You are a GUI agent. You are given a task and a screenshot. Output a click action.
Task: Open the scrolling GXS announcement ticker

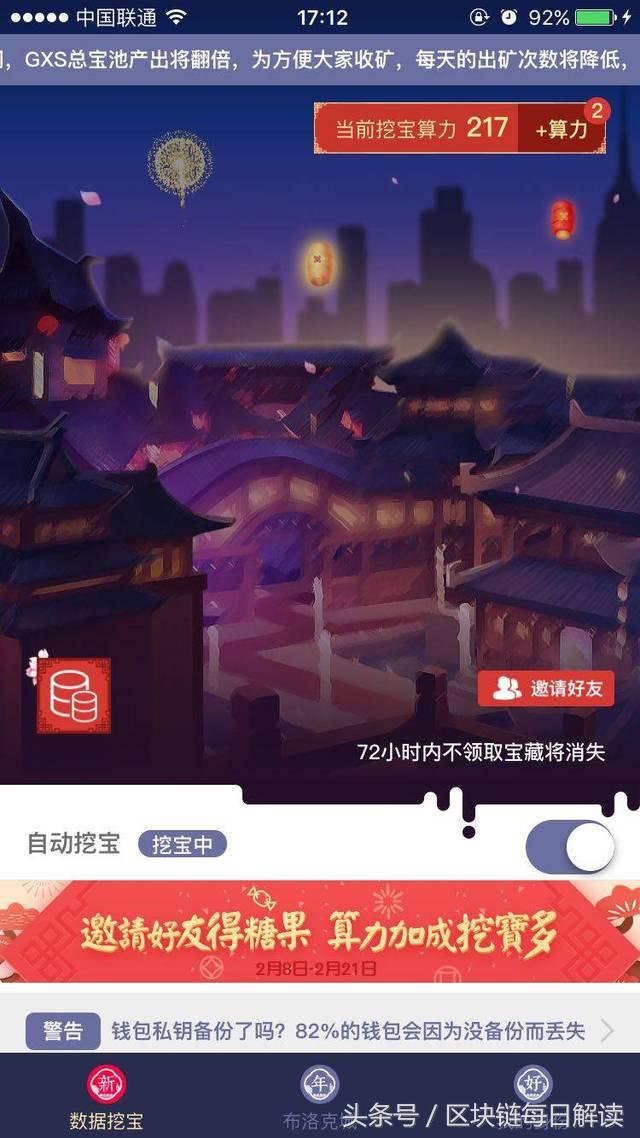[320, 60]
